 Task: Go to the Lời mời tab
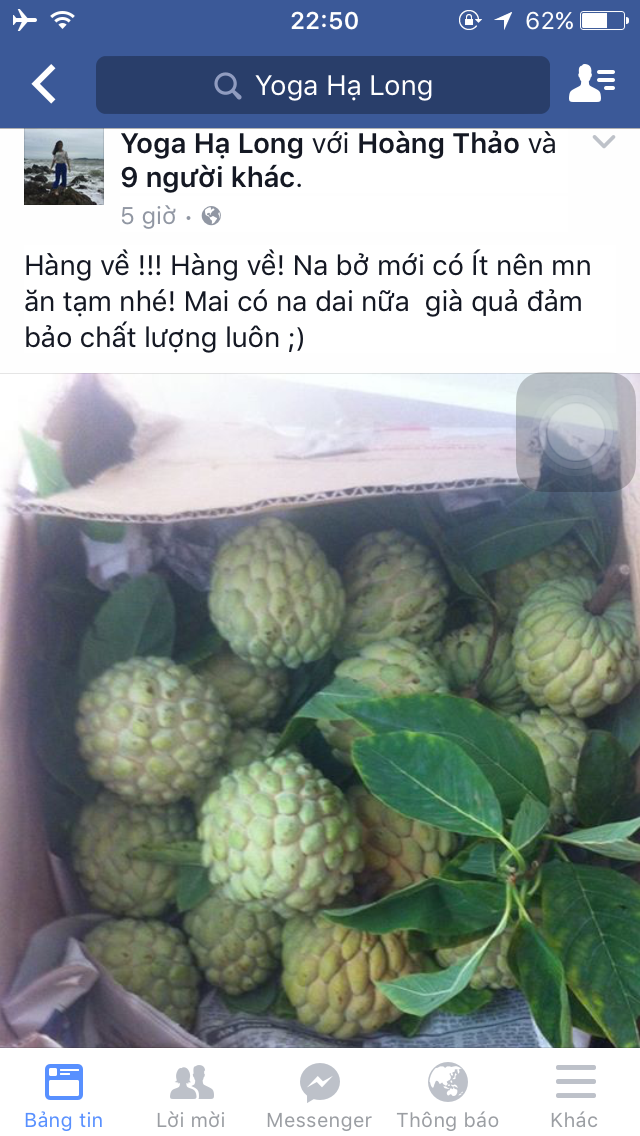(x=191, y=1095)
